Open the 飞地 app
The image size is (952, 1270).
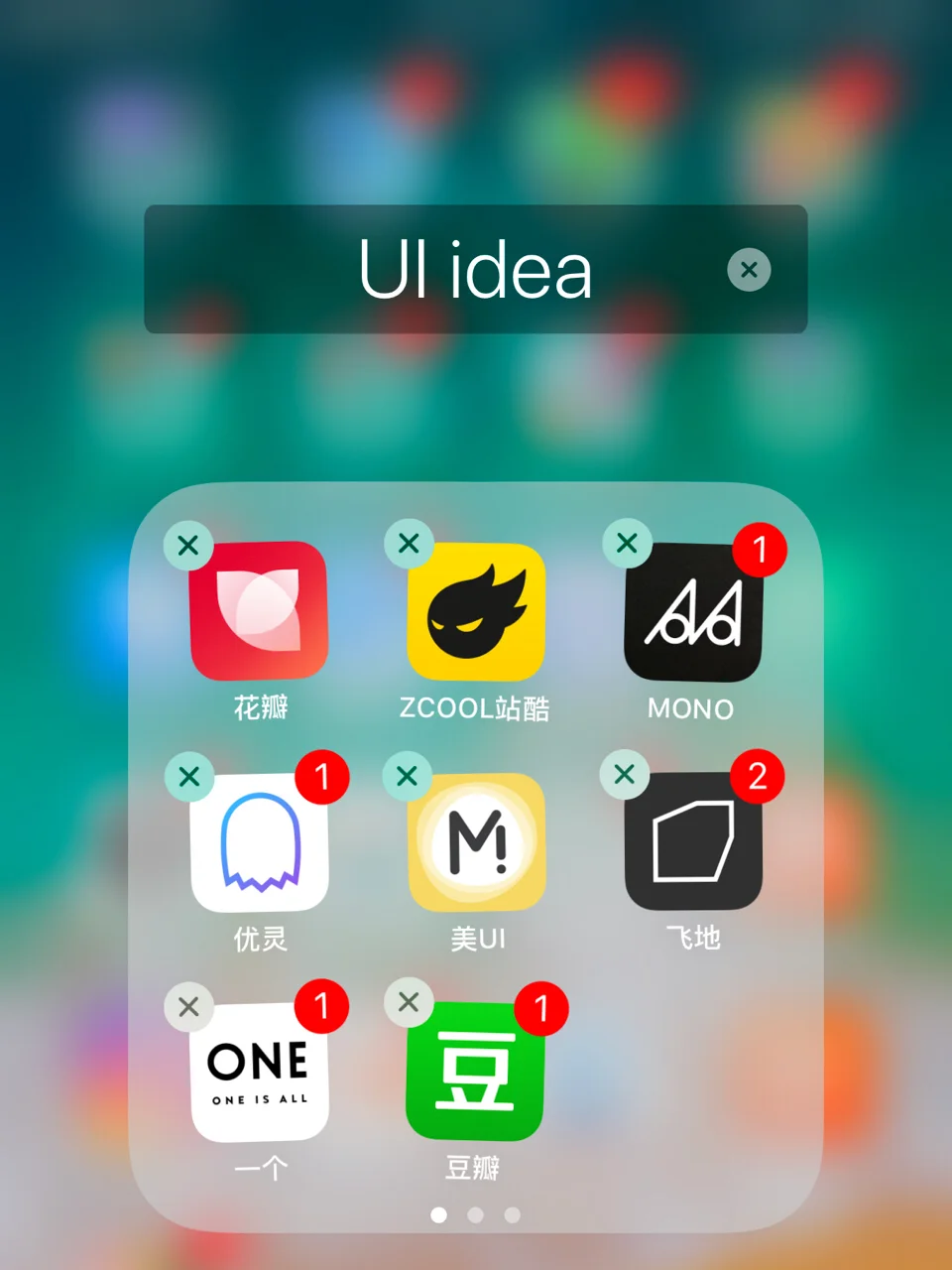pyautogui.click(x=692, y=842)
